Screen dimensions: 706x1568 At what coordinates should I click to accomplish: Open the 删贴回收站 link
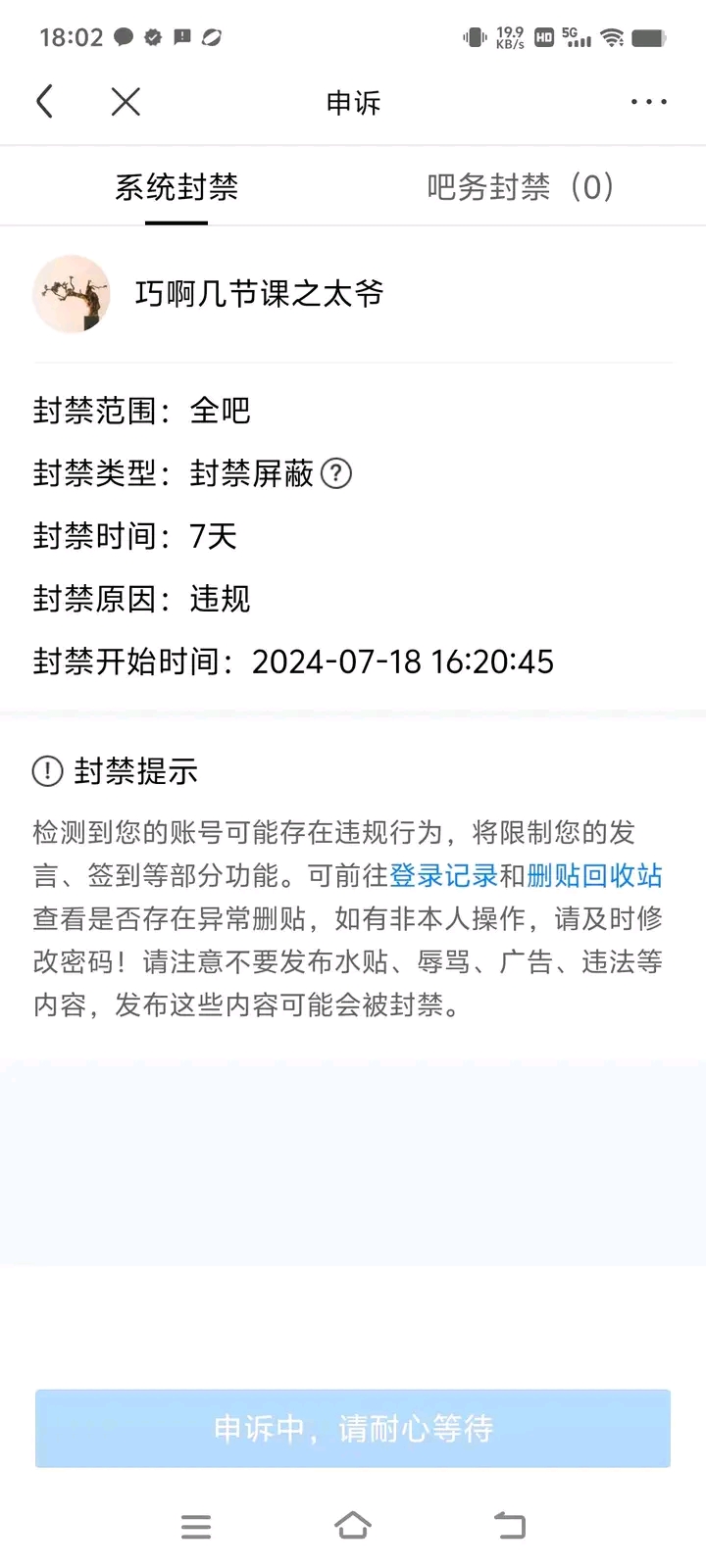pyautogui.click(x=594, y=875)
